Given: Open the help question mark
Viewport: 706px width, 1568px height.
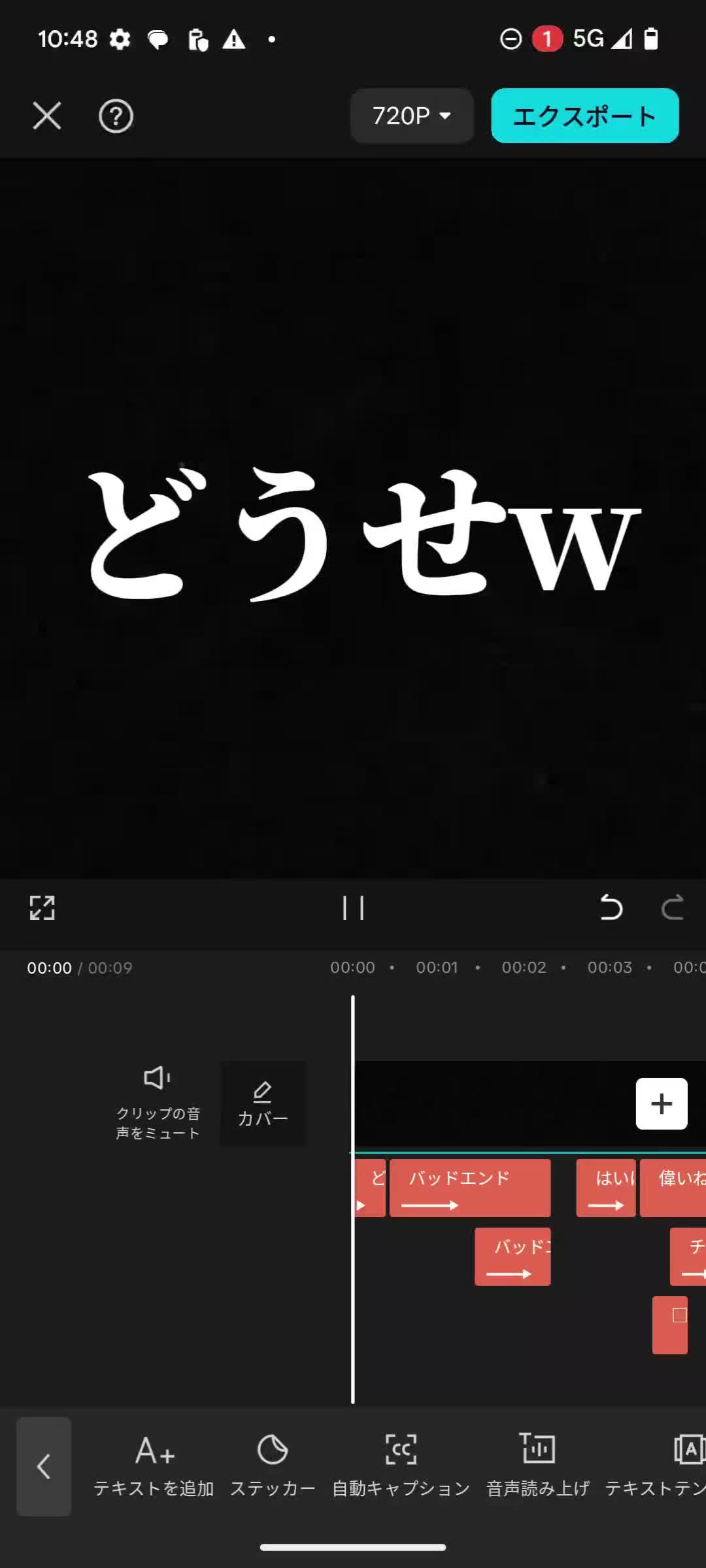Looking at the screenshot, I should pyautogui.click(x=116, y=116).
